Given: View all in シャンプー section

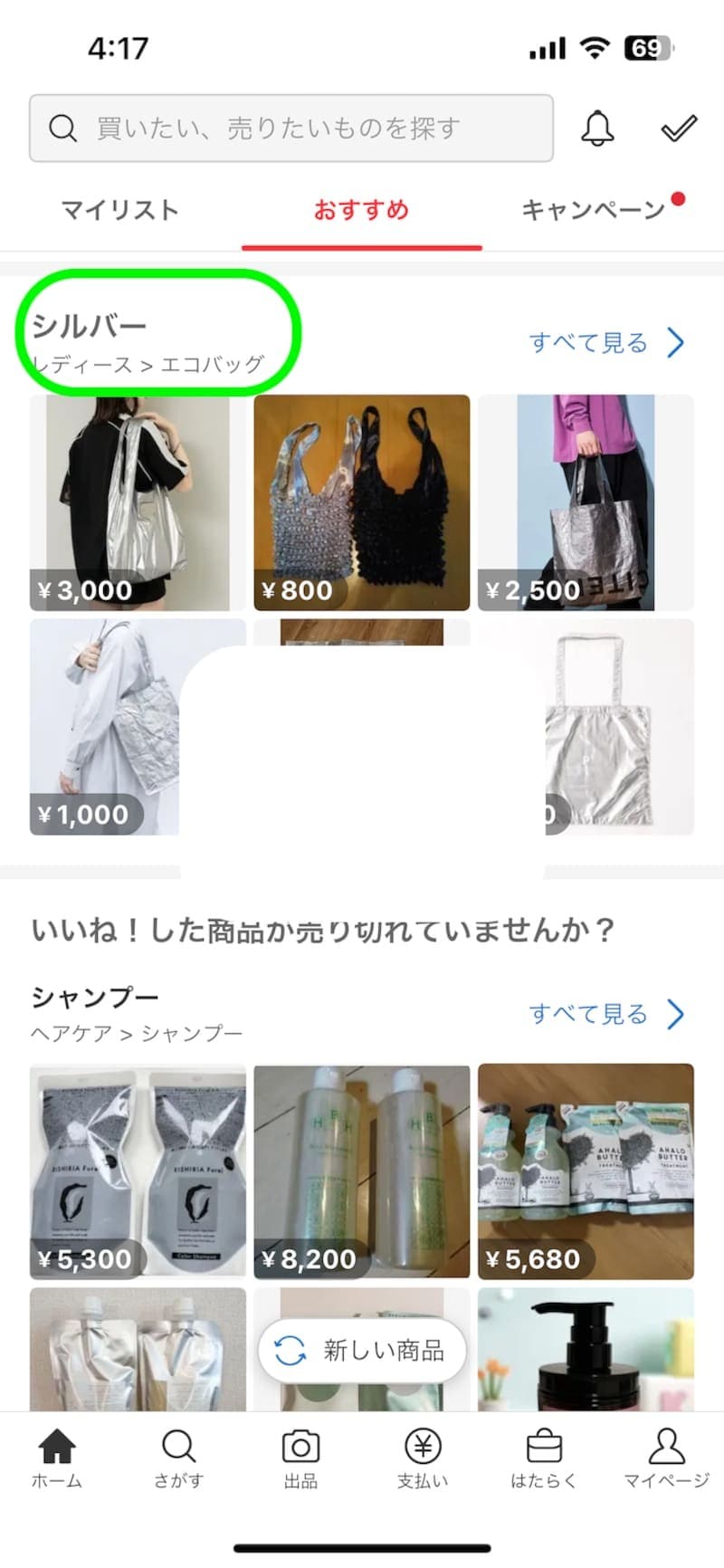Looking at the screenshot, I should [606, 1014].
